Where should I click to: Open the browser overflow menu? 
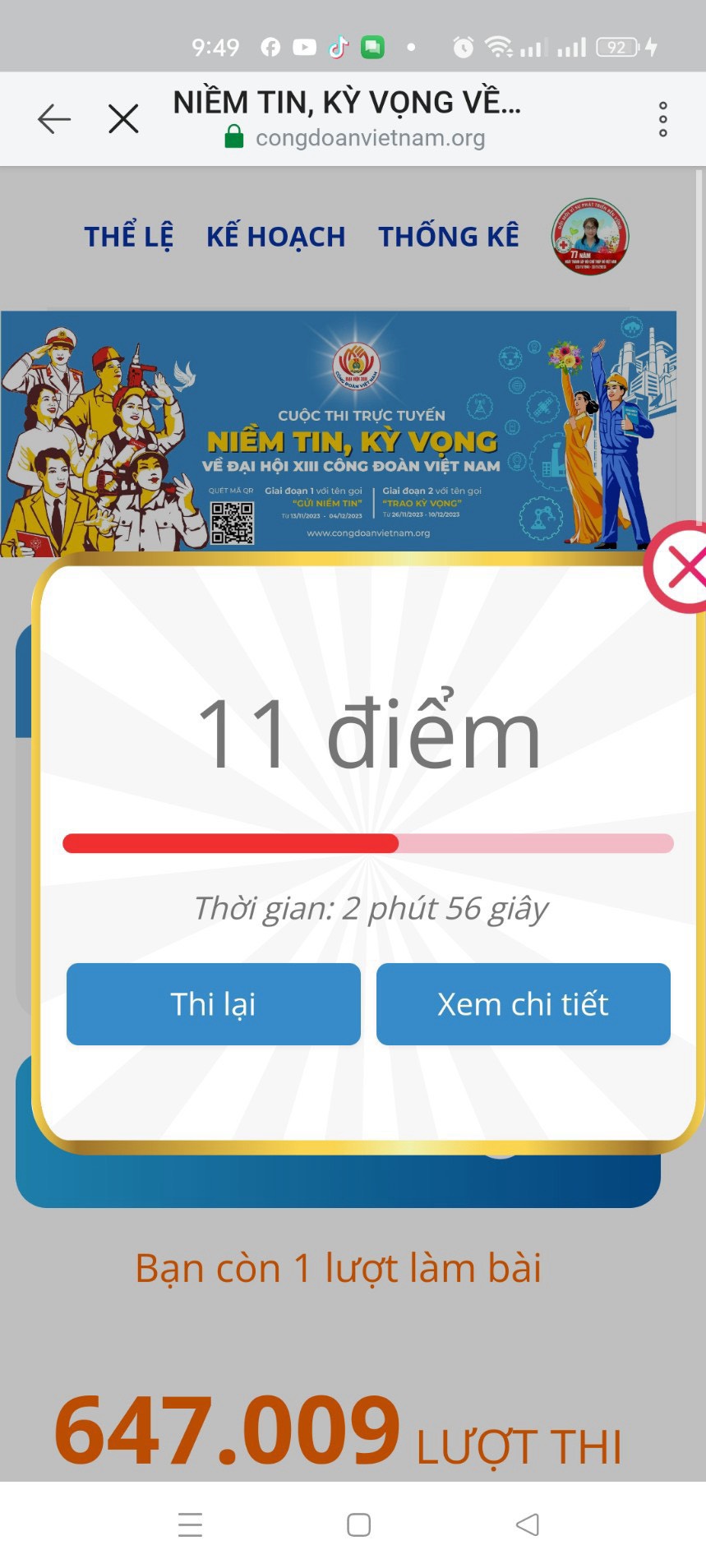point(662,119)
